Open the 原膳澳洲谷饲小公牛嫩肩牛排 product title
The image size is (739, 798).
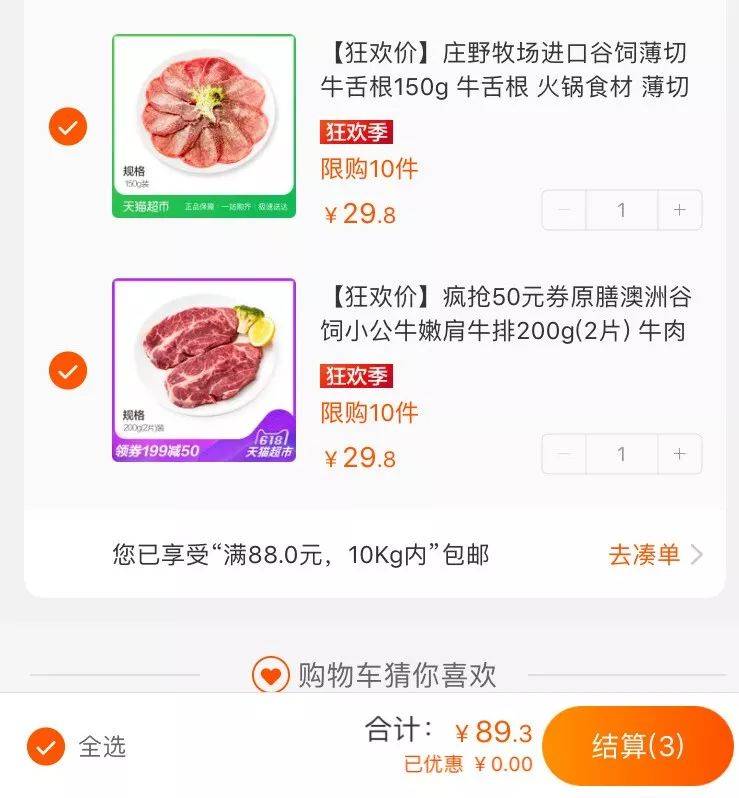coord(504,314)
